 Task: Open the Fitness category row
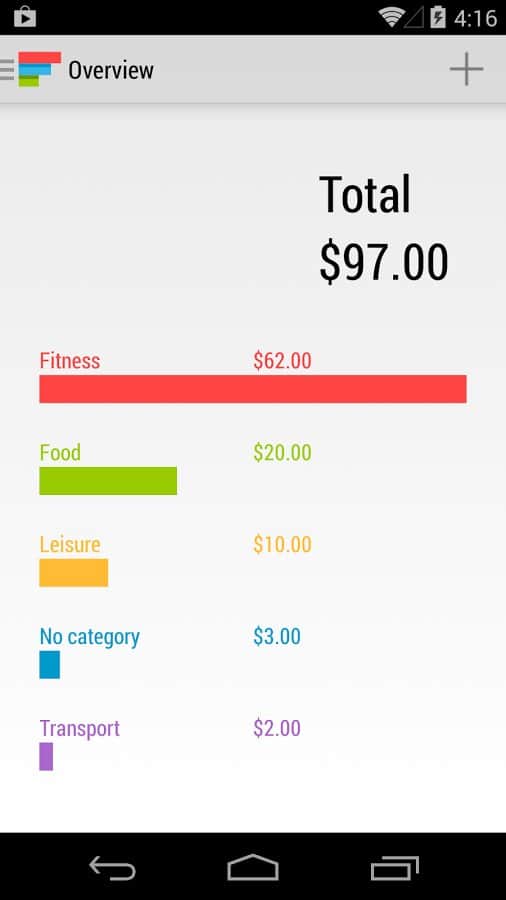(x=252, y=377)
